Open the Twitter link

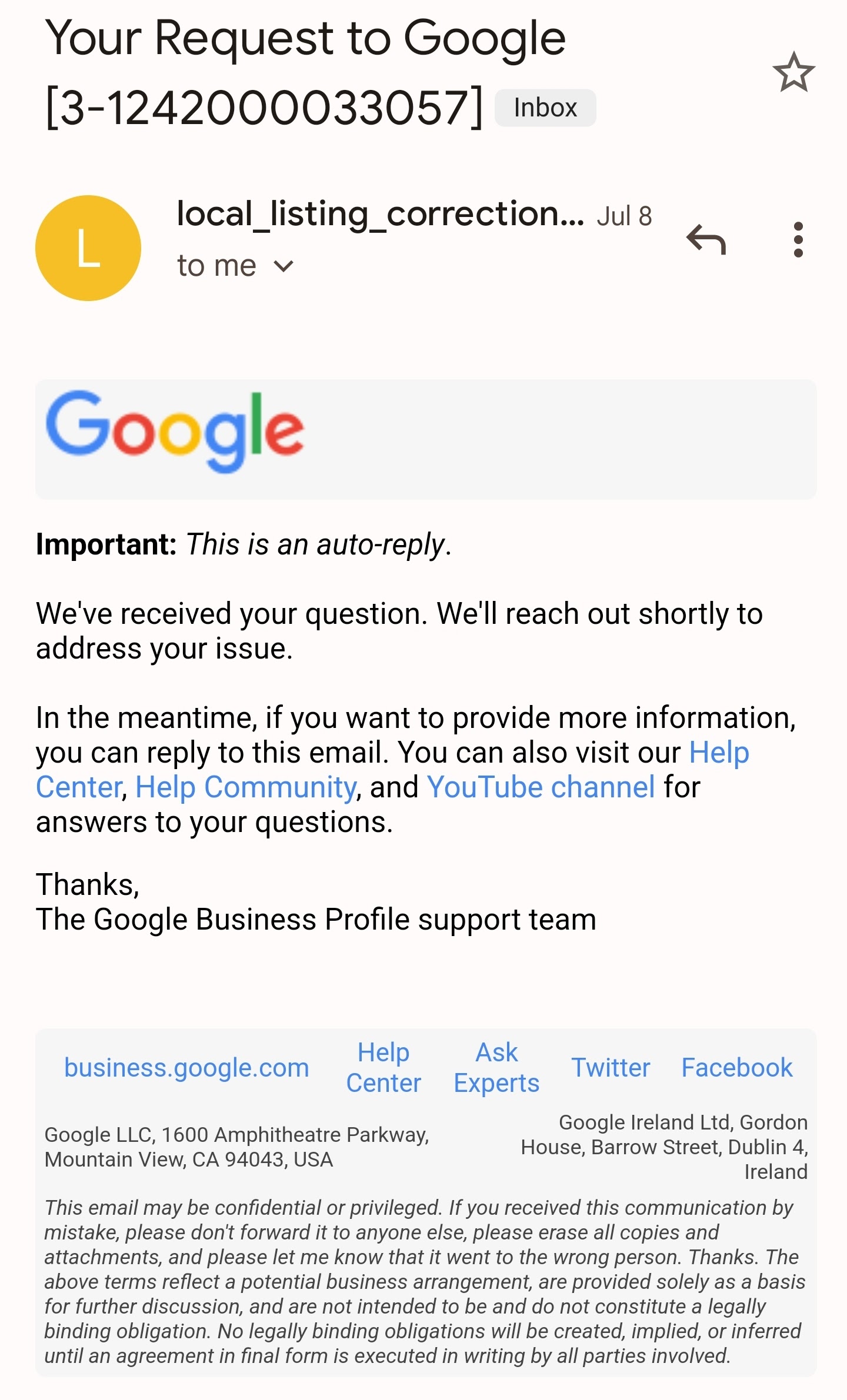(x=611, y=1067)
